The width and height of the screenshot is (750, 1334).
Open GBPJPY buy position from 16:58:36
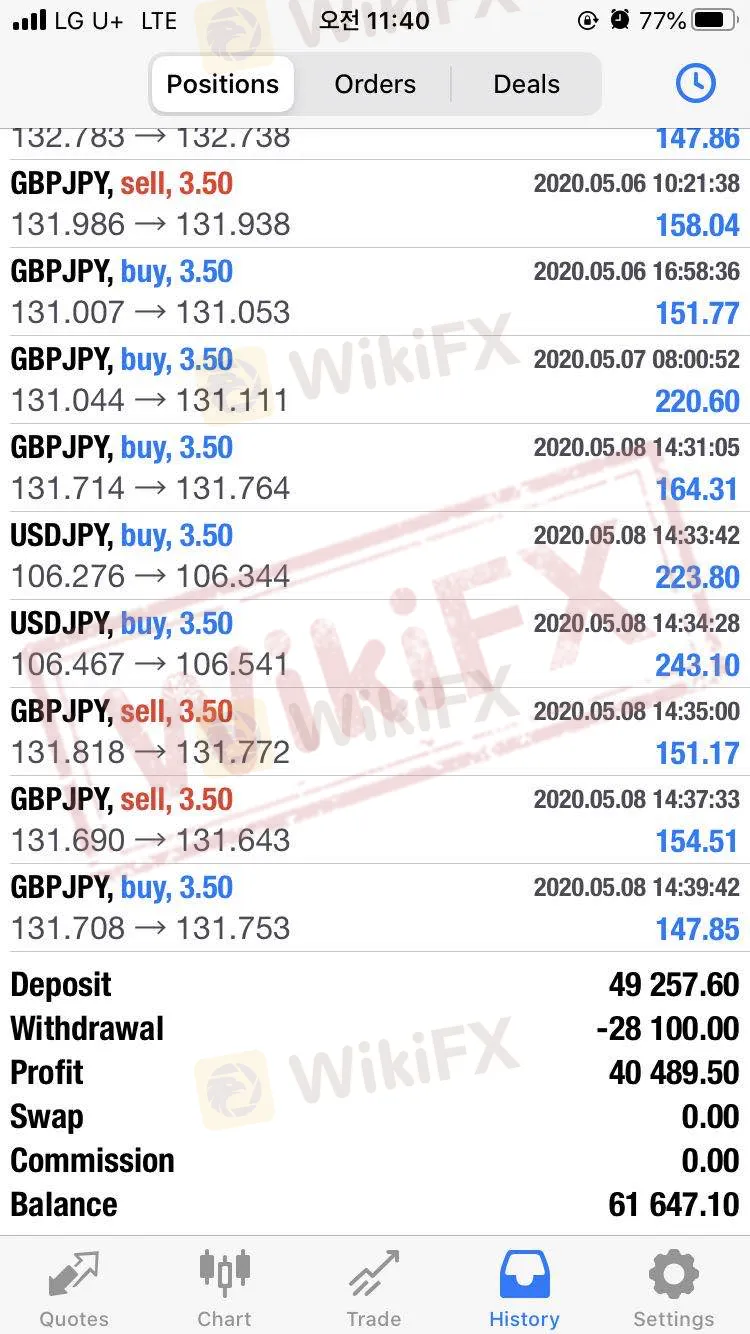(x=375, y=292)
